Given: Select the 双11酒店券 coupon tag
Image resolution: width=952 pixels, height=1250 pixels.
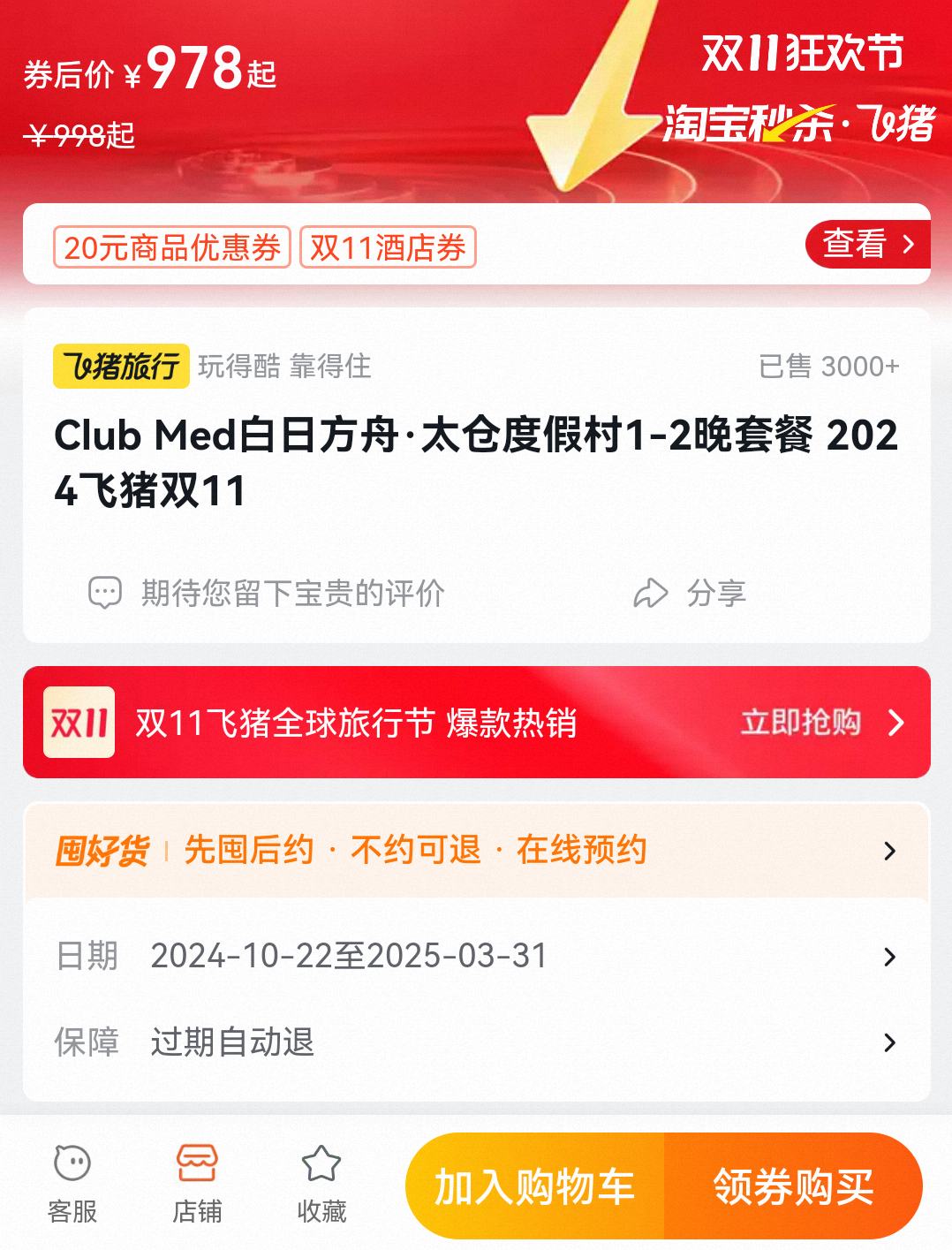Looking at the screenshot, I should 388,247.
